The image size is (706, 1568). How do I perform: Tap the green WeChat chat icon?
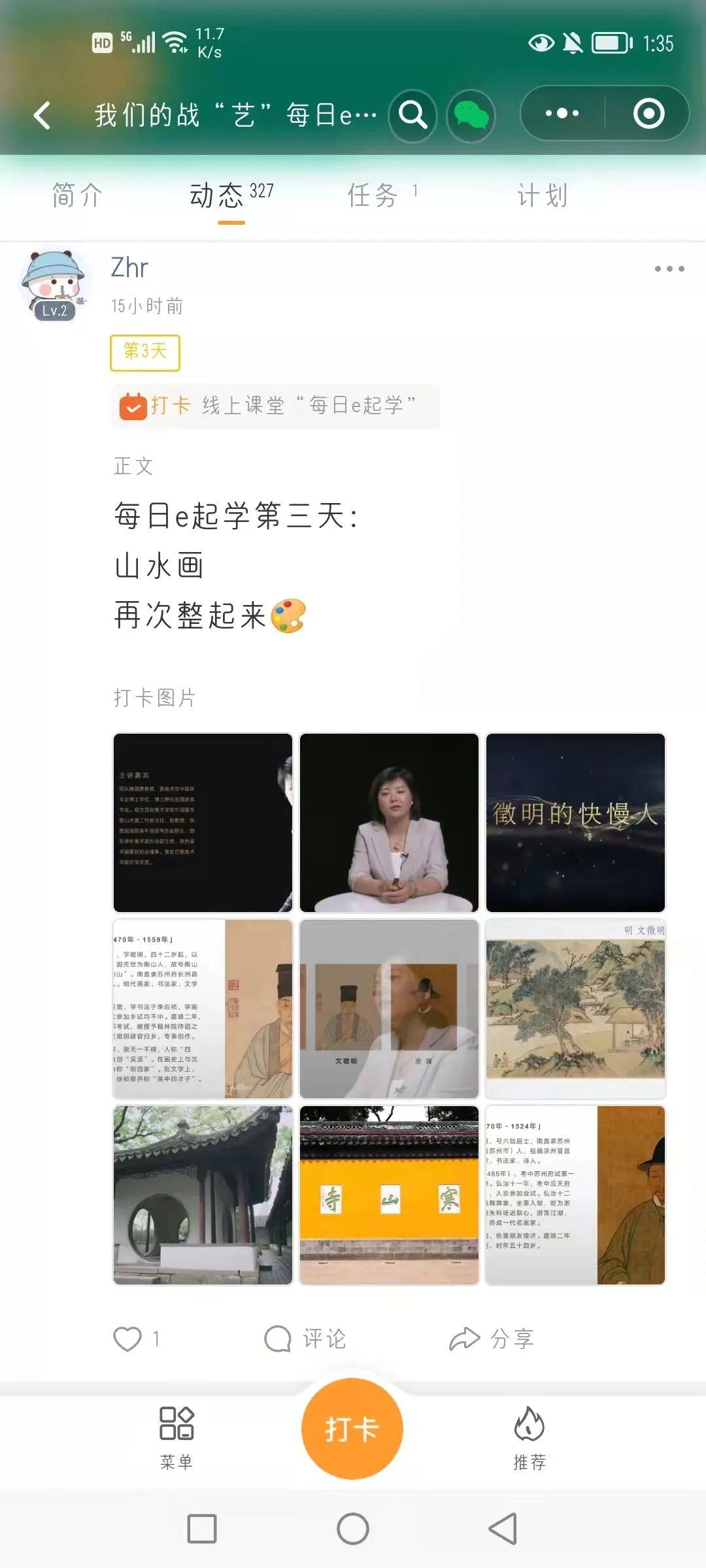click(x=471, y=116)
